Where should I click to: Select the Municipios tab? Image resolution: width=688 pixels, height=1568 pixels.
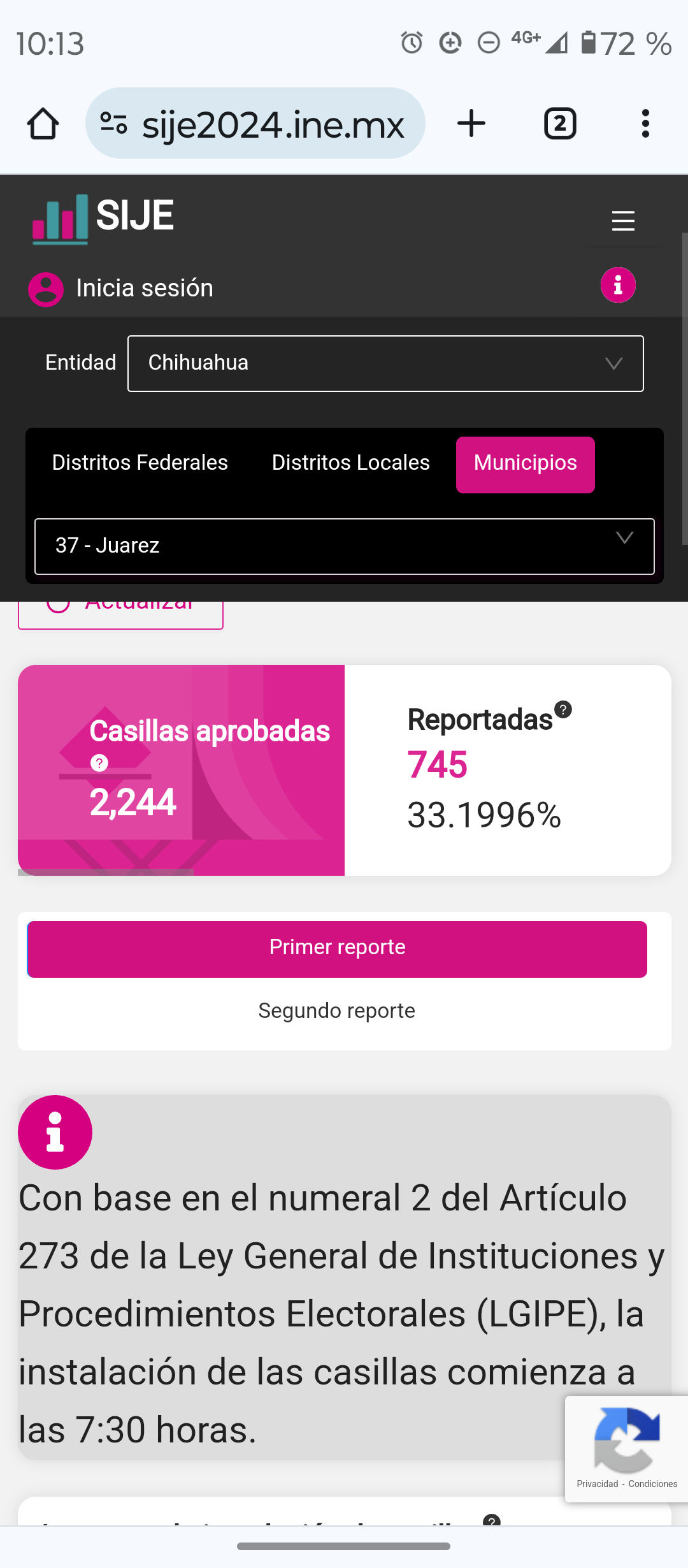point(525,464)
